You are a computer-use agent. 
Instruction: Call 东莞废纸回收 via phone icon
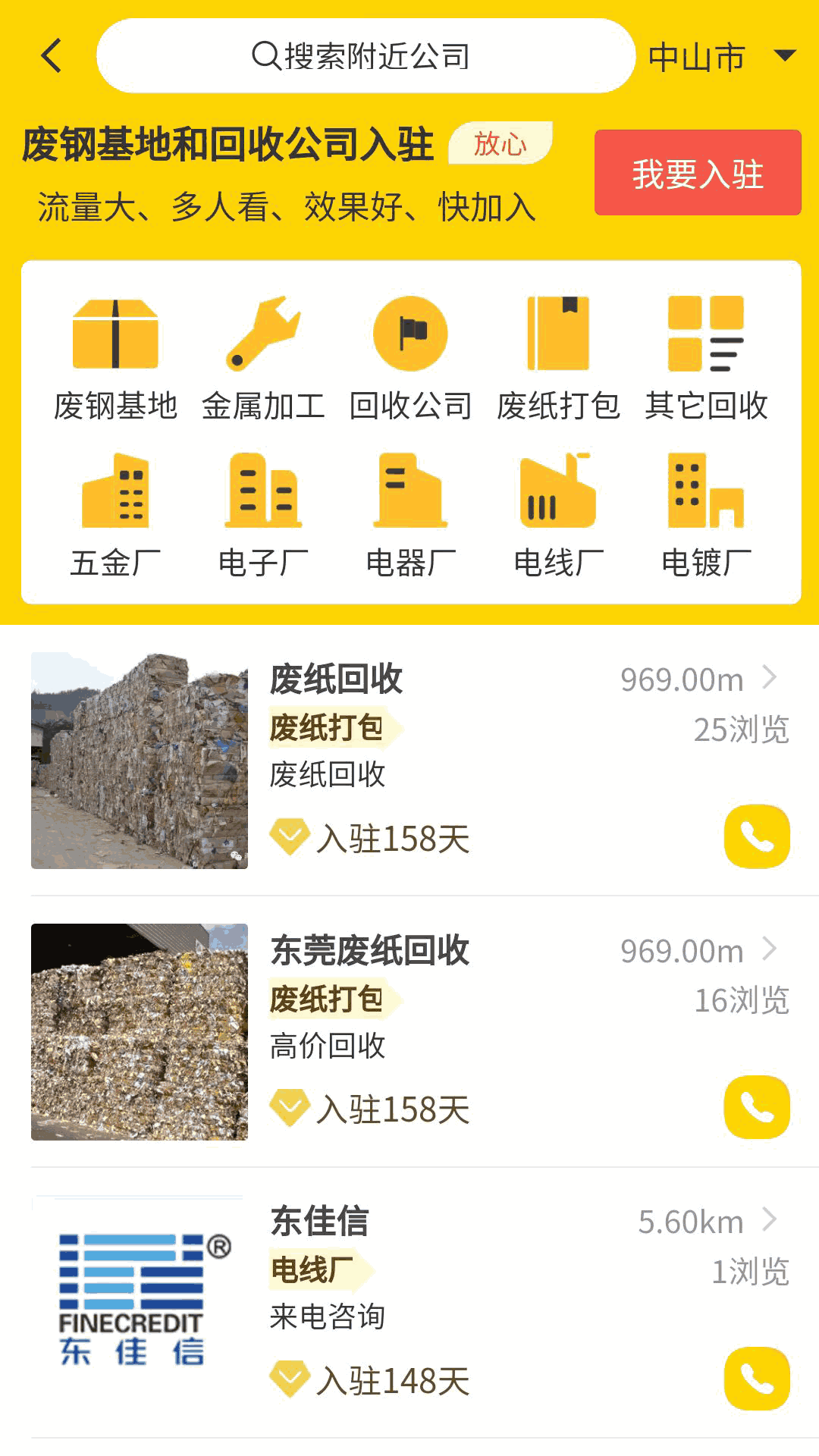pyautogui.click(x=757, y=1107)
